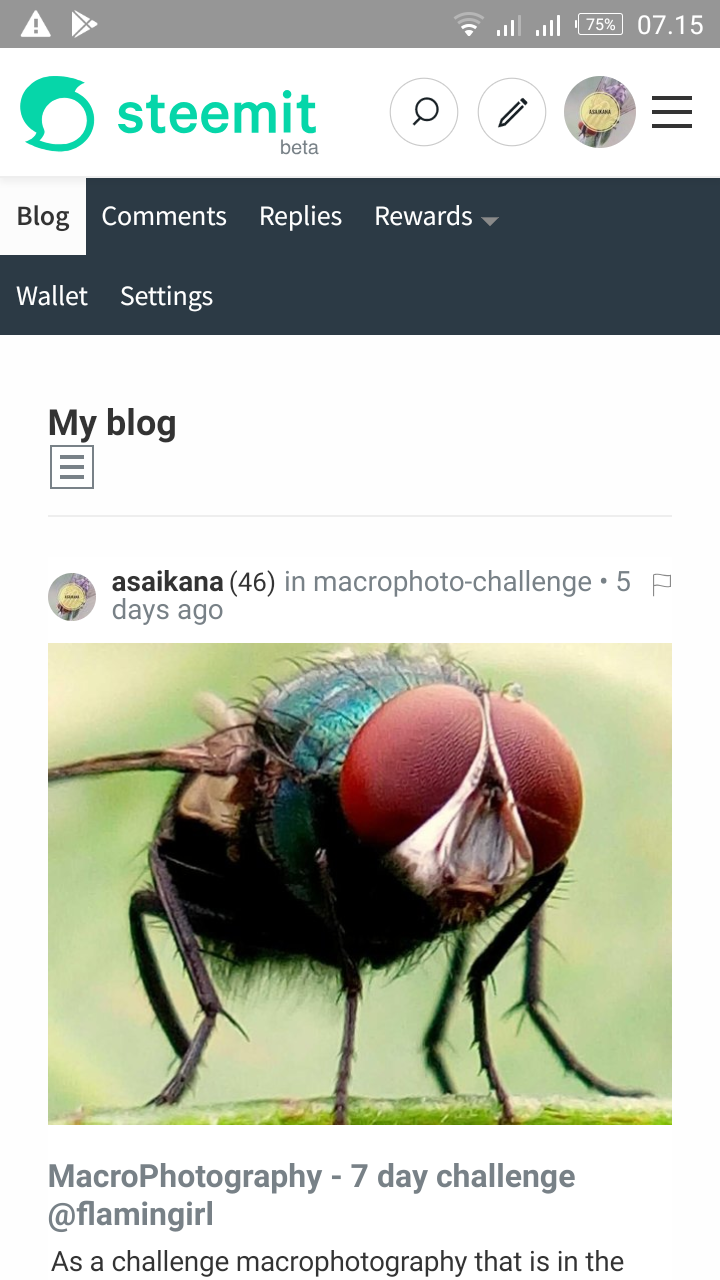Flag the MacroPhotography post
The height and width of the screenshot is (1280, 720).
(x=661, y=584)
